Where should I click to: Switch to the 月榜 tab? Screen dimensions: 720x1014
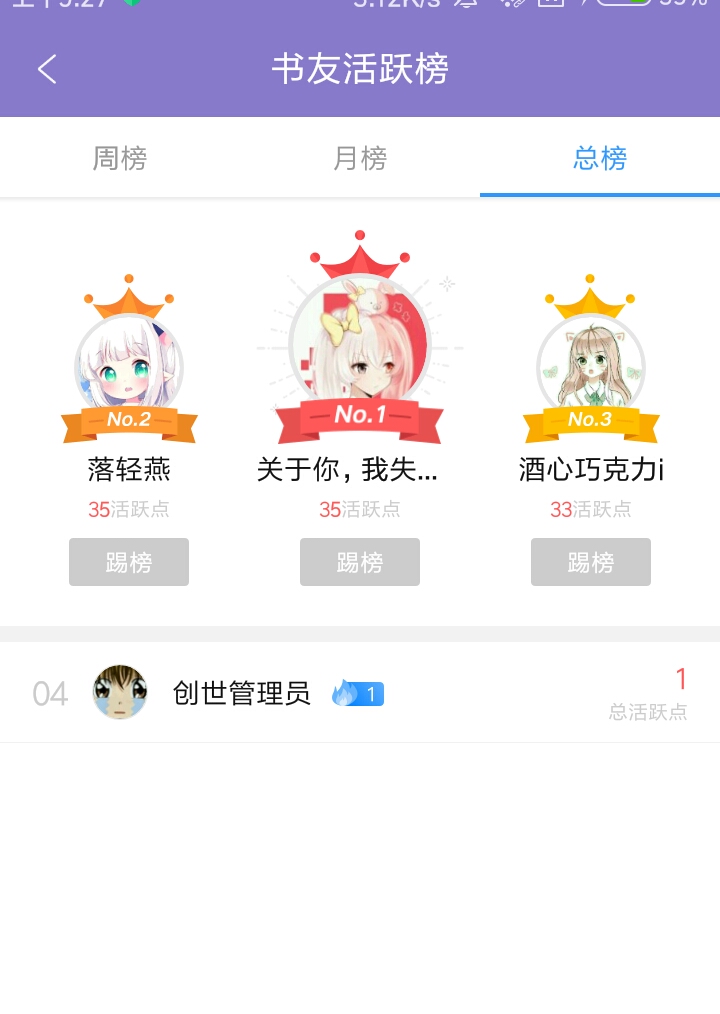point(360,158)
